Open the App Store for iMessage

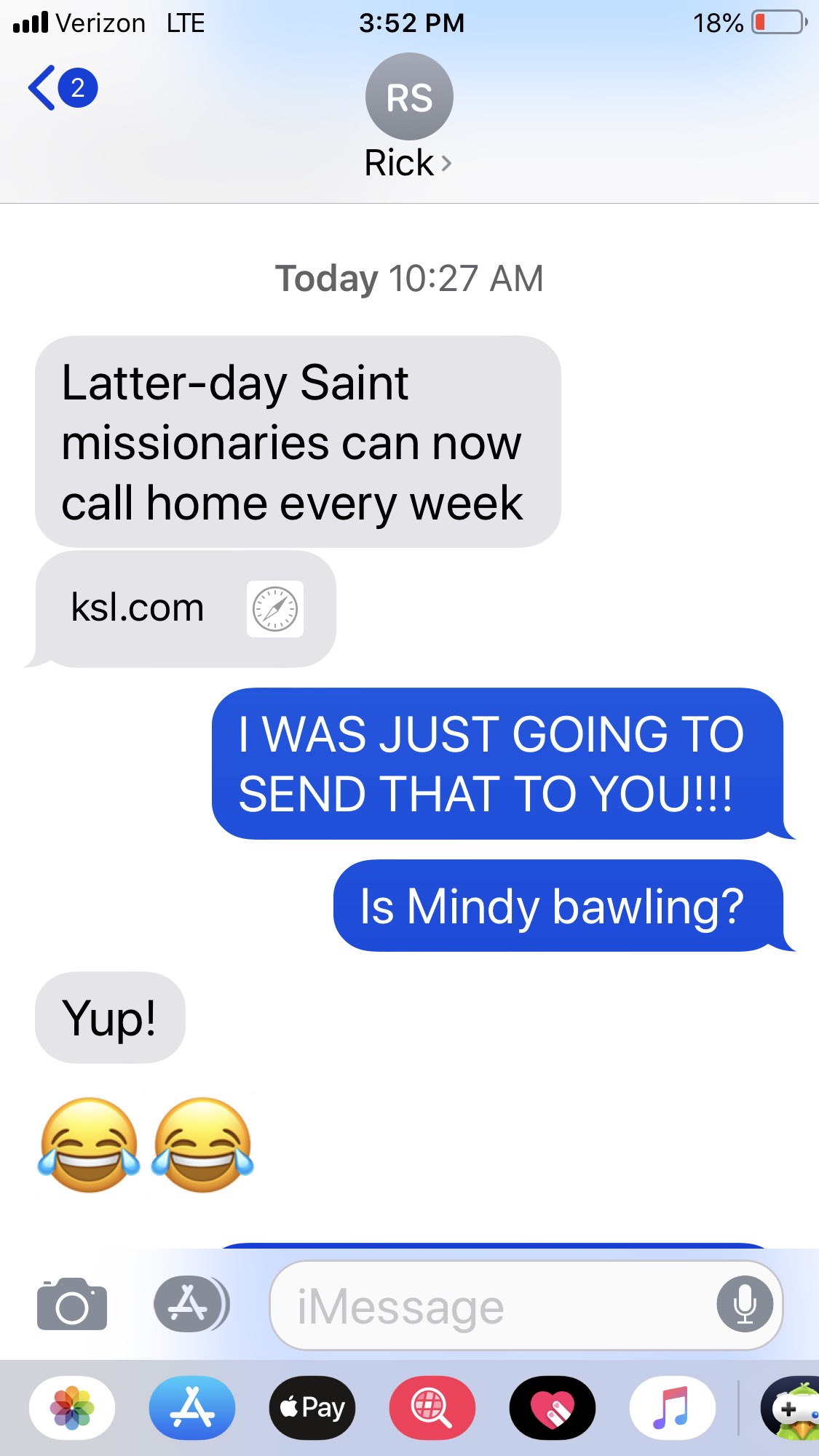(192, 1408)
